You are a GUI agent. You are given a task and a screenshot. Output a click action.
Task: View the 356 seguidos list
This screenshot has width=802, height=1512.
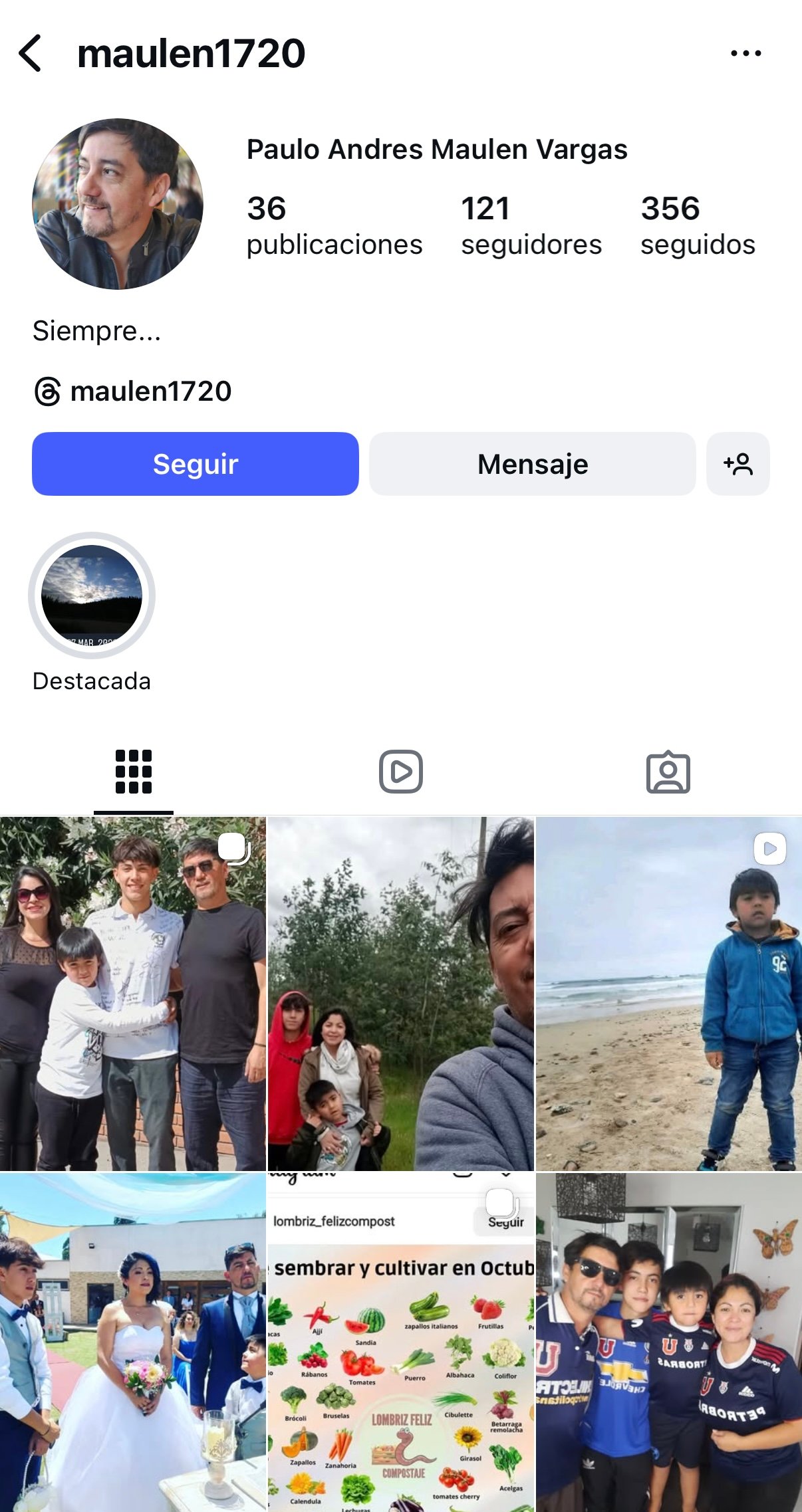697,226
